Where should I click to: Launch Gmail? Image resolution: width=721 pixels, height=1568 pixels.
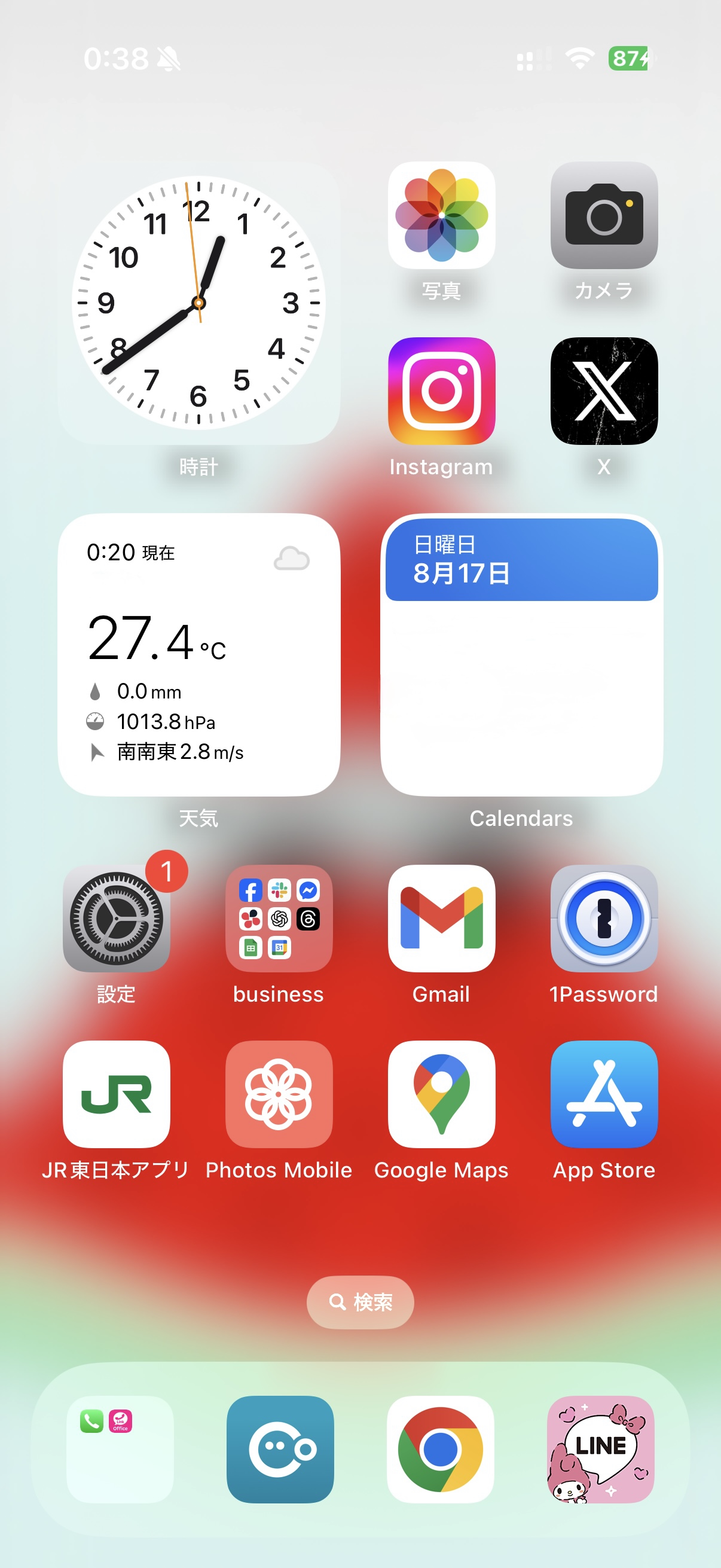pos(441,919)
